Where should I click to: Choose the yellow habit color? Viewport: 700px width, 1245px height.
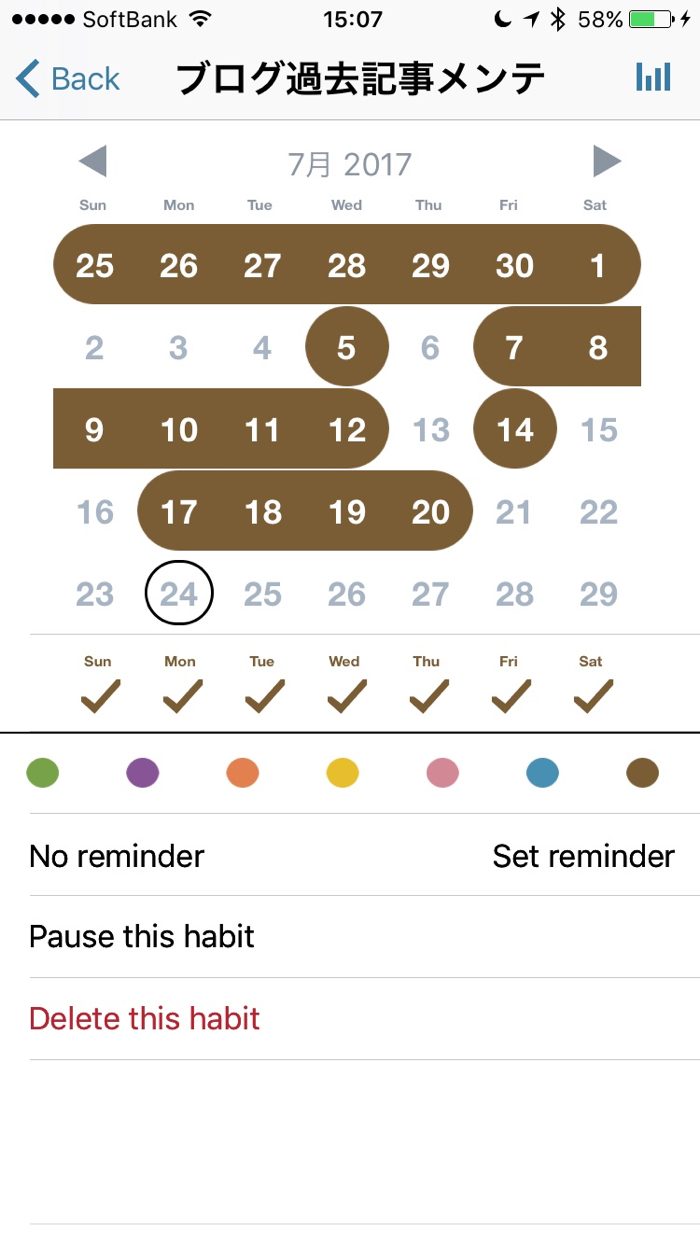(x=343, y=773)
